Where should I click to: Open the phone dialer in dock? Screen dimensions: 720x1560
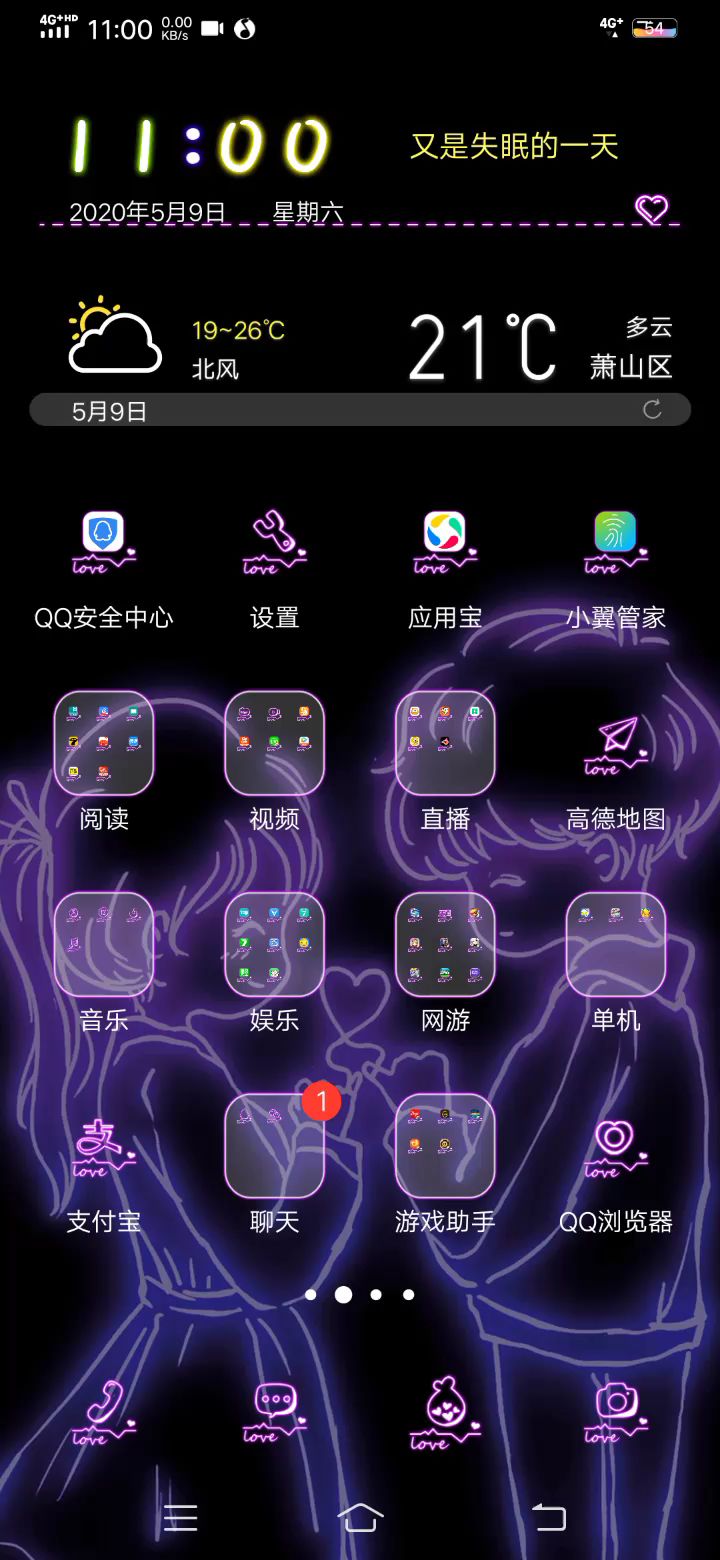tap(104, 1412)
